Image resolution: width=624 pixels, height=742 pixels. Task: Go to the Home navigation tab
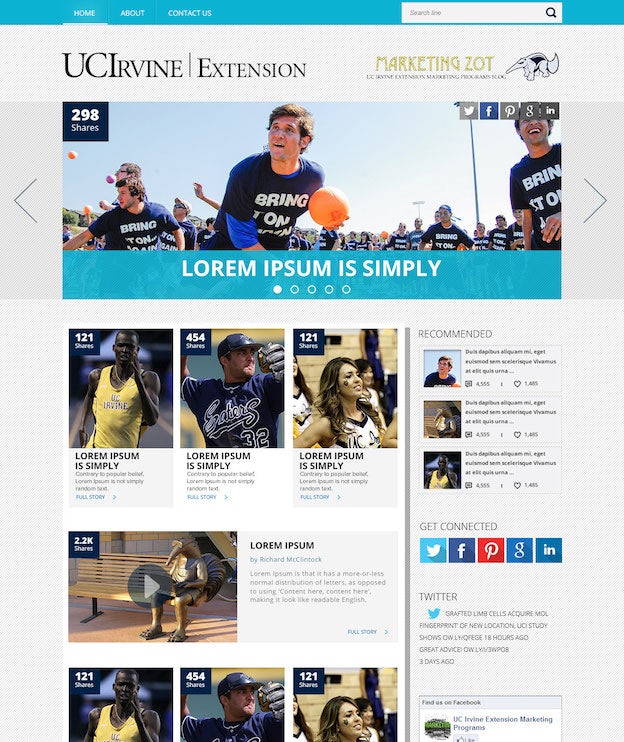pos(84,13)
